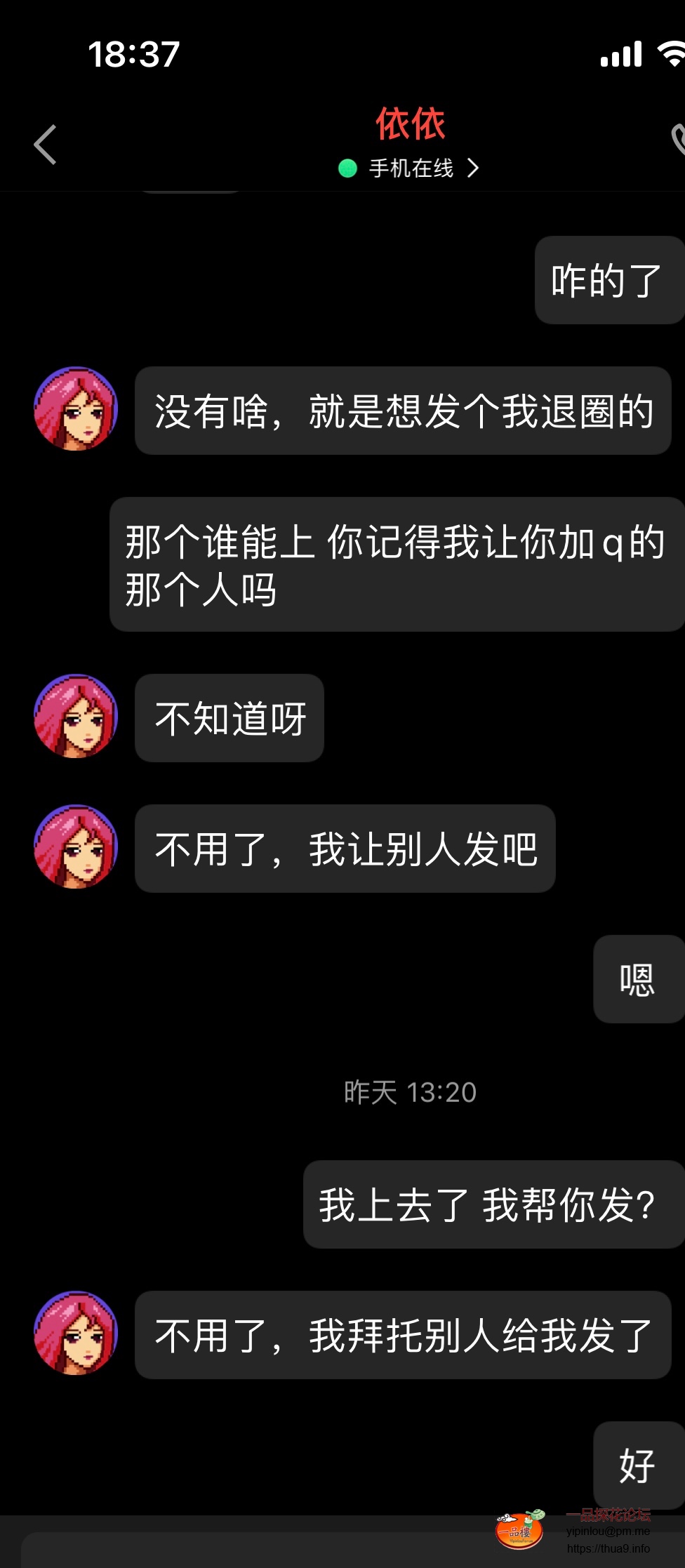The image size is (685, 1568).
Task: View profile from avatar beside 不用了，我让别人发吧
Action: tap(76, 846)
